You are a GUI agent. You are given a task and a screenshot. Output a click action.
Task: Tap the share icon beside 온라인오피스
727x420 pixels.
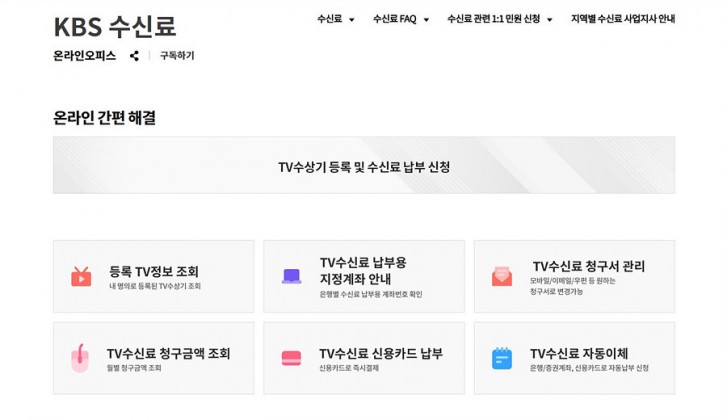(x=134, y=56)
